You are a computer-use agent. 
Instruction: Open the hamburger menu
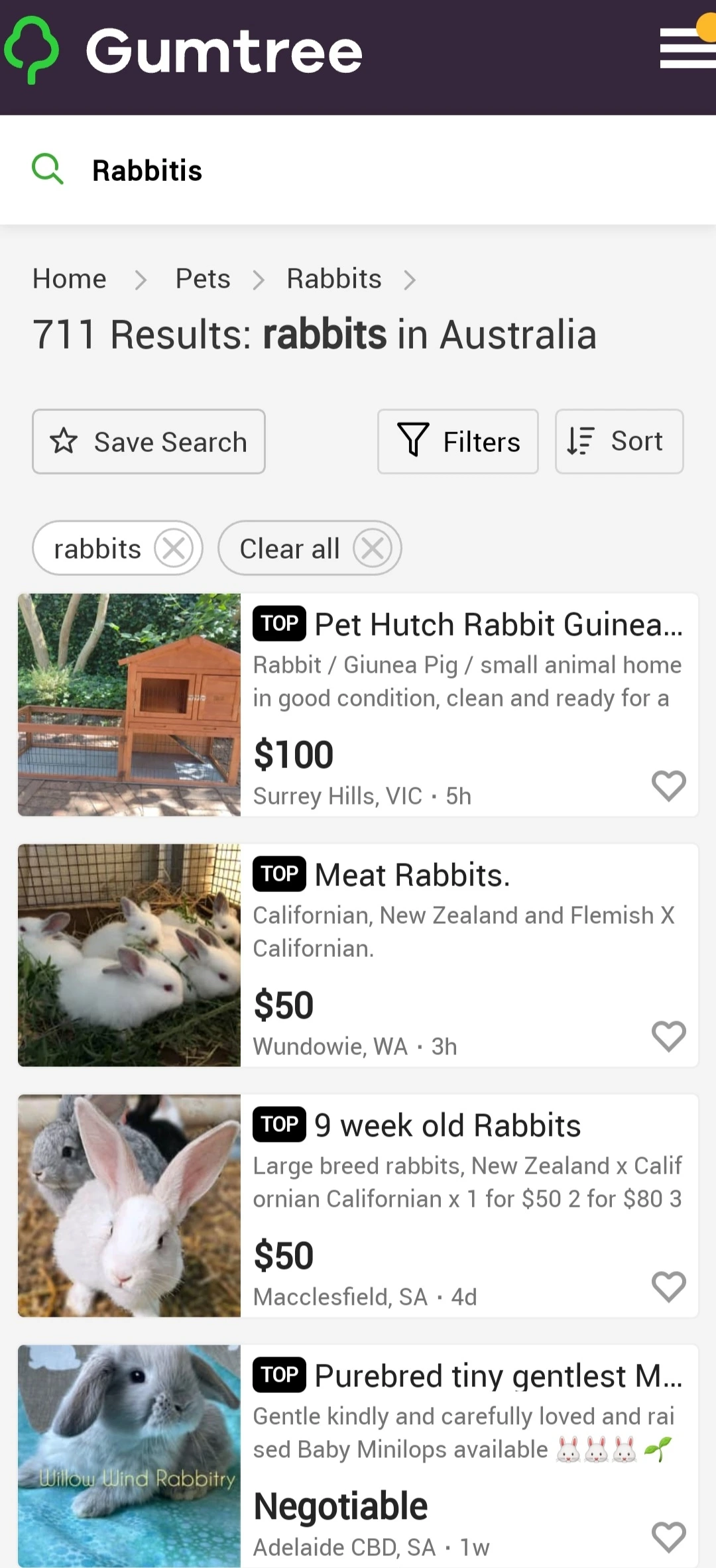pyautogui.click(x=687, y=49)
